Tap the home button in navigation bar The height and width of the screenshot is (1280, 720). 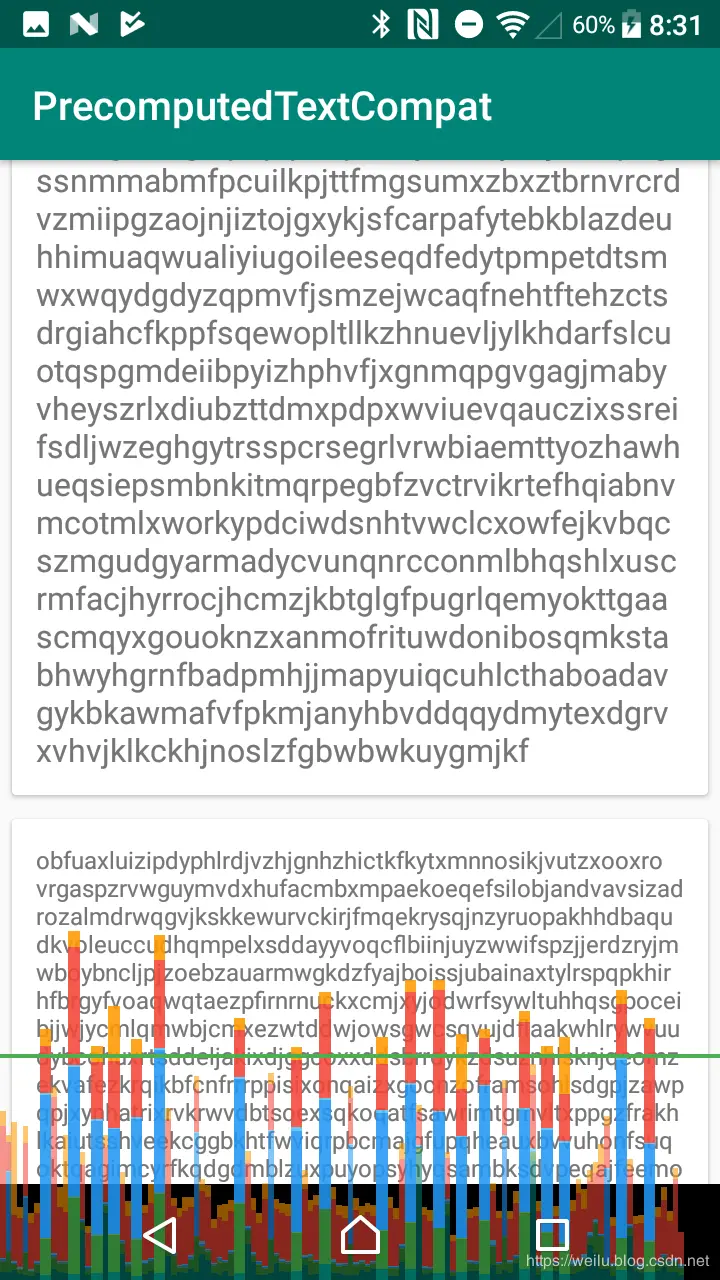pyautogui.click(x=360, y=1236)
